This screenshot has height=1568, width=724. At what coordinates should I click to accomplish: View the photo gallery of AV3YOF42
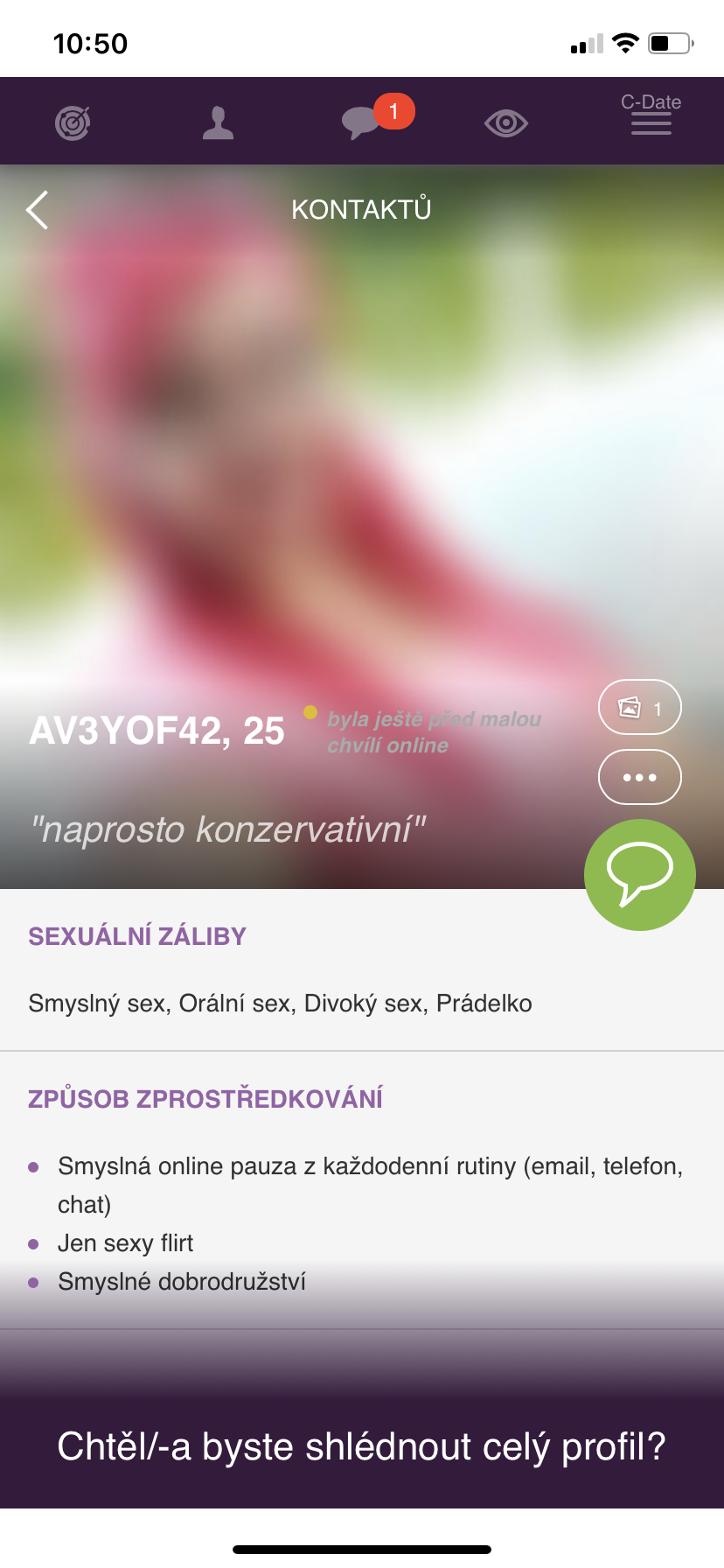[639, 707]
